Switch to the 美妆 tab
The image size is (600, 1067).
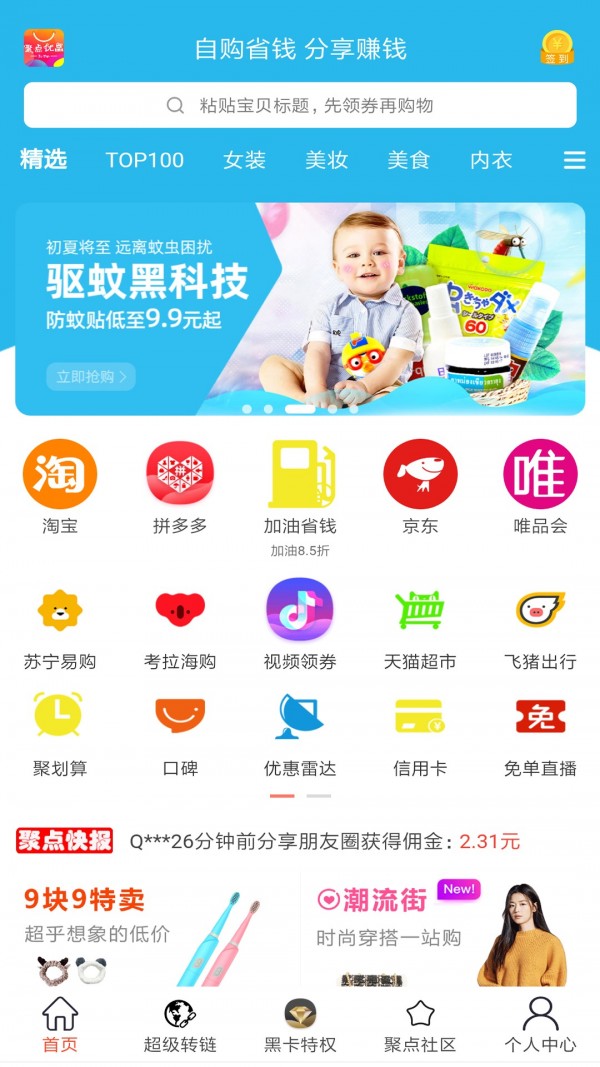[x=326, y=160]
